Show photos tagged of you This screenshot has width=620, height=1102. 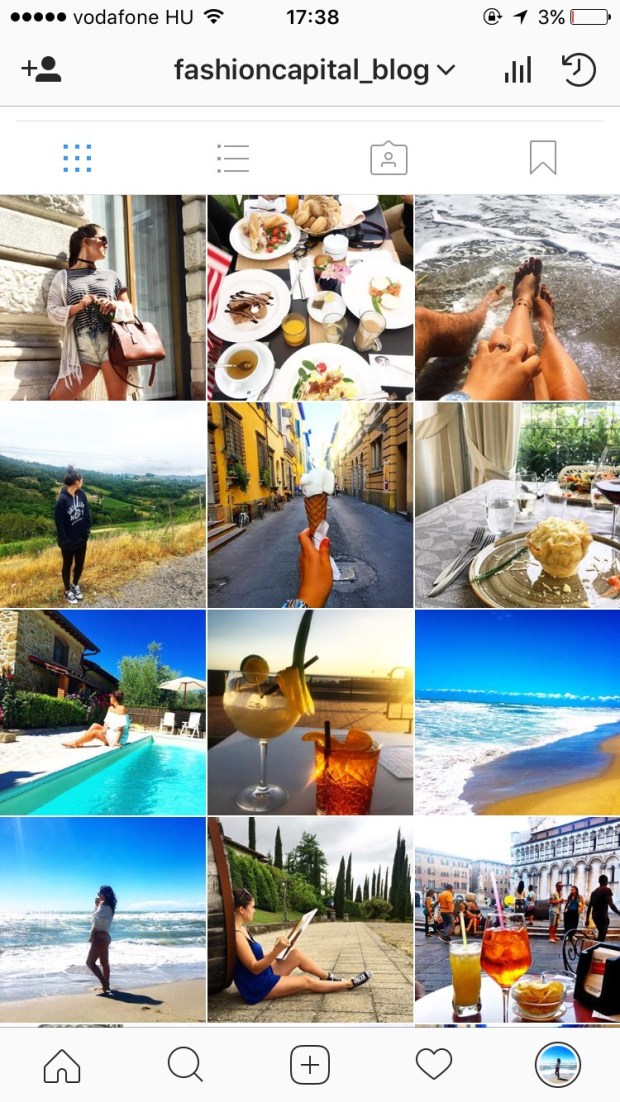coord(388,157)
